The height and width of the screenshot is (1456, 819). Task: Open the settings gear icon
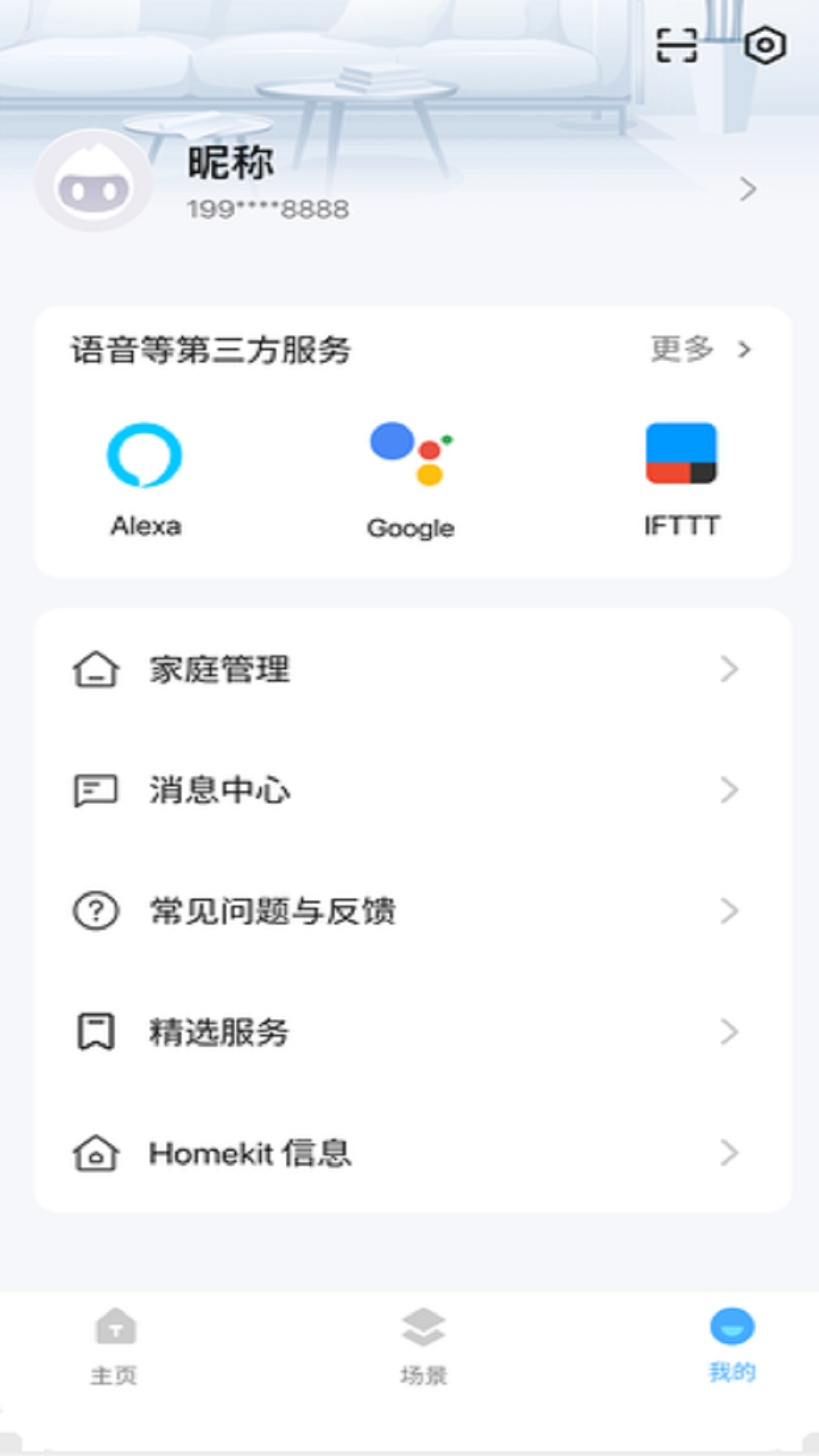766,44
